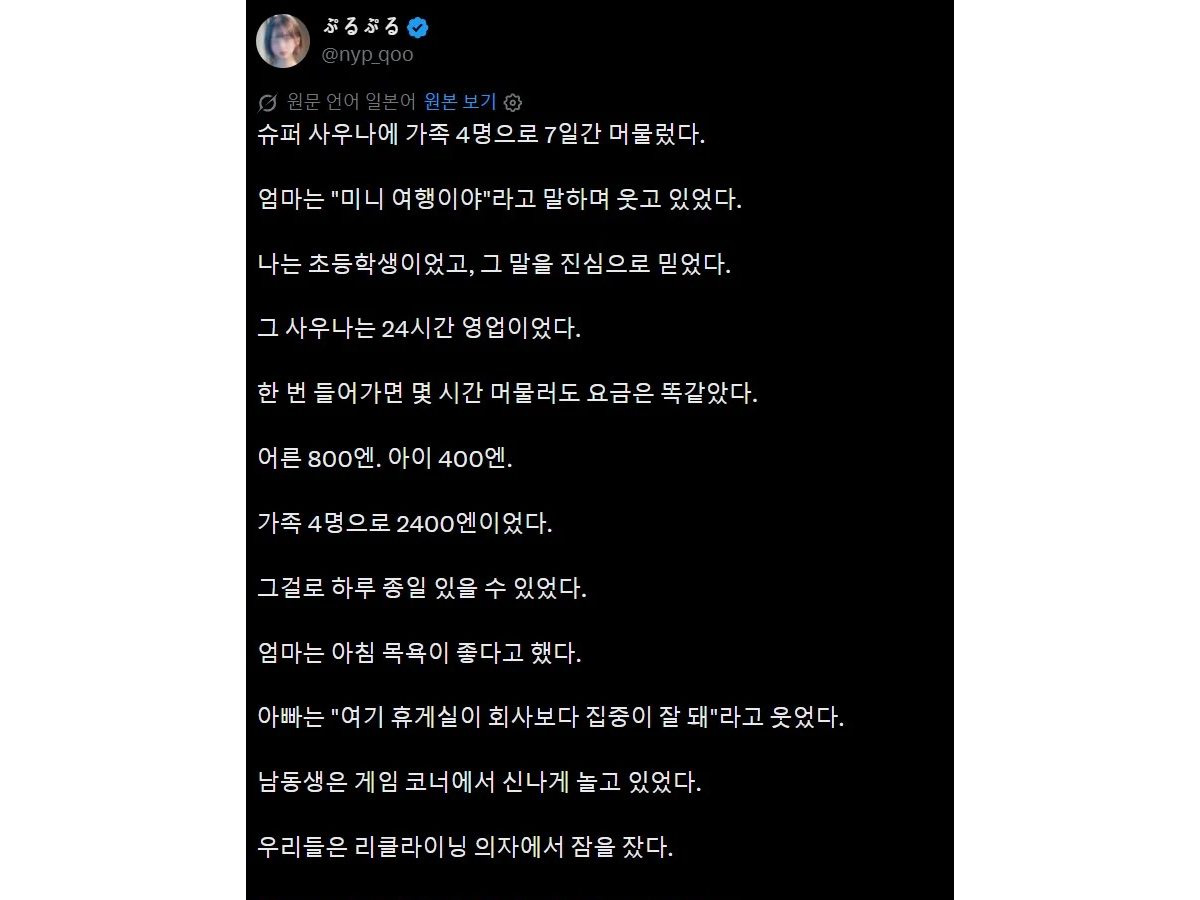Open the profile picture of @nyp_qoo
This screenshot has height=900, width=1200.
(x=283, y=41)
